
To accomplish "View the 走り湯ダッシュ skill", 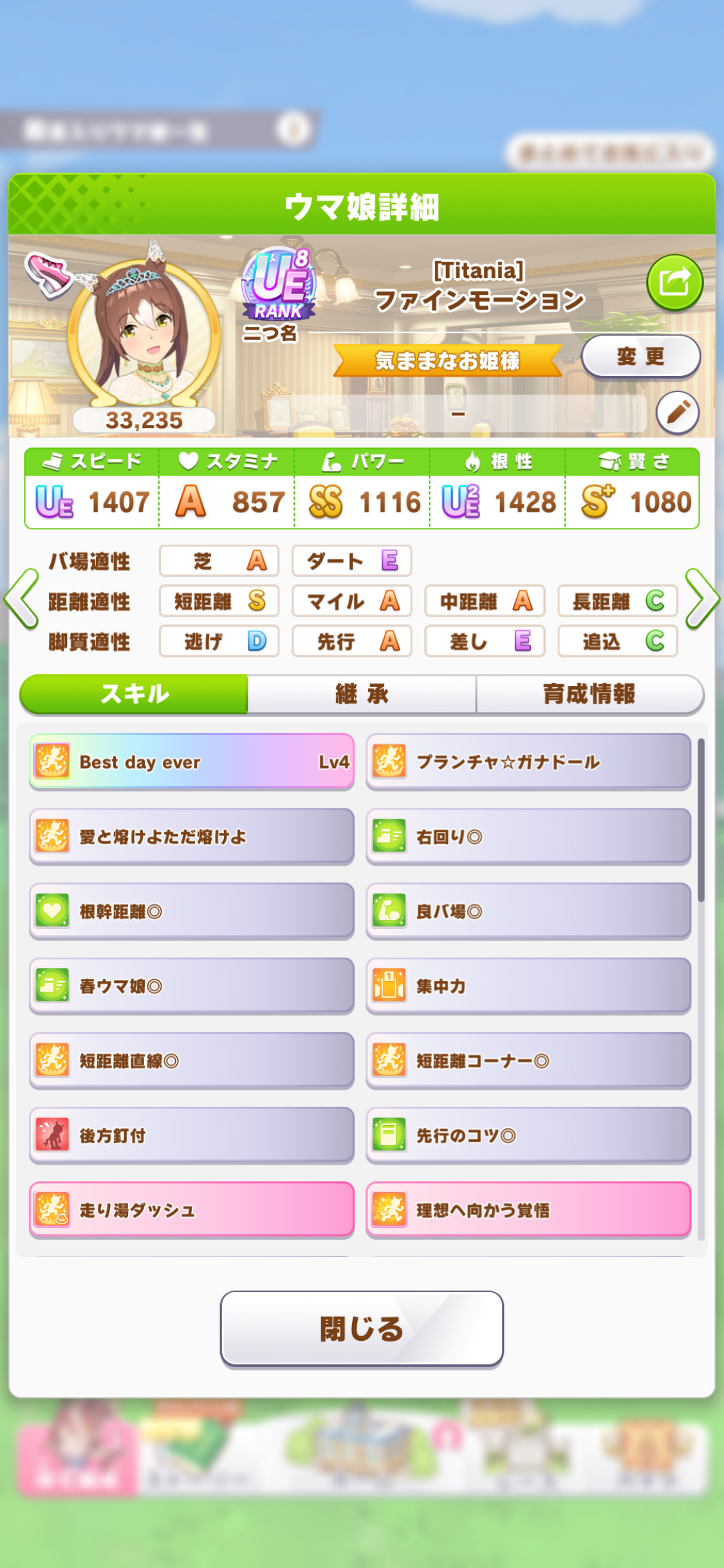I will tap(191, 1210).
